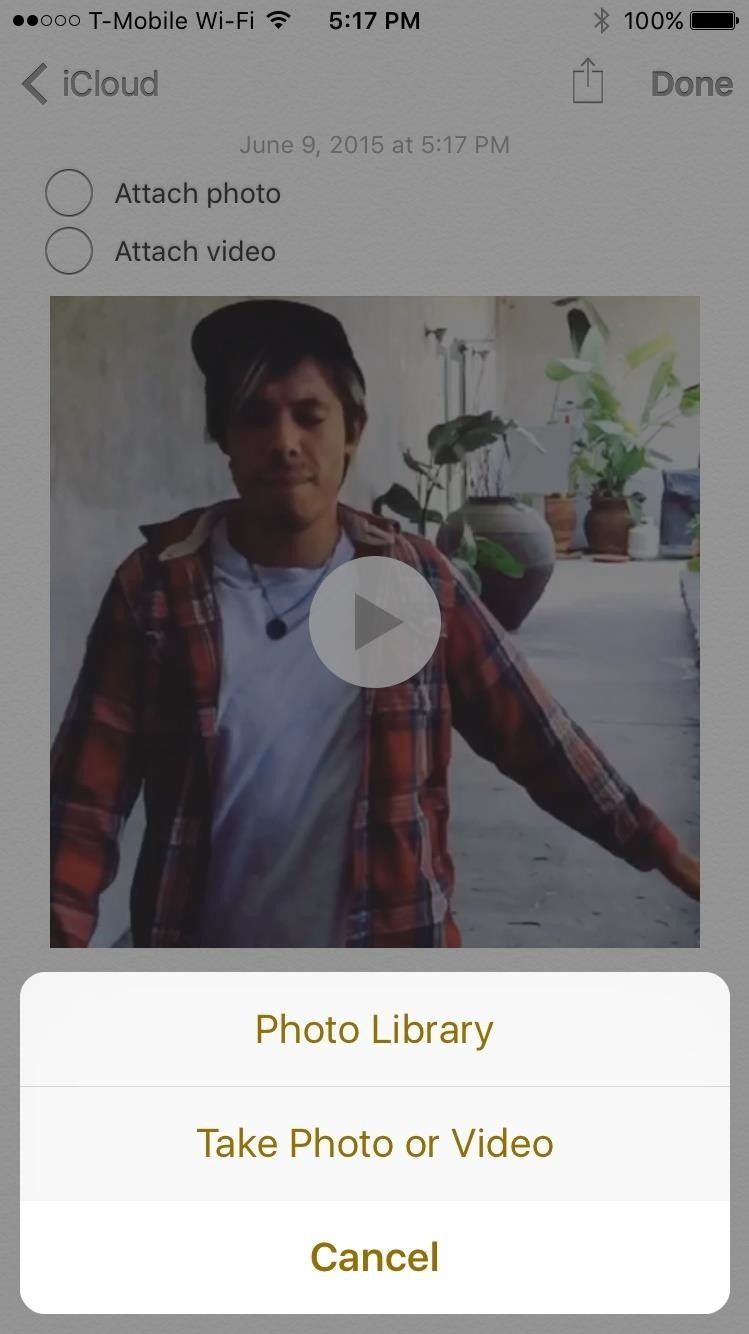749x1334 pixels.
Task: Select Take Photo or Video
Action: 374,1143
